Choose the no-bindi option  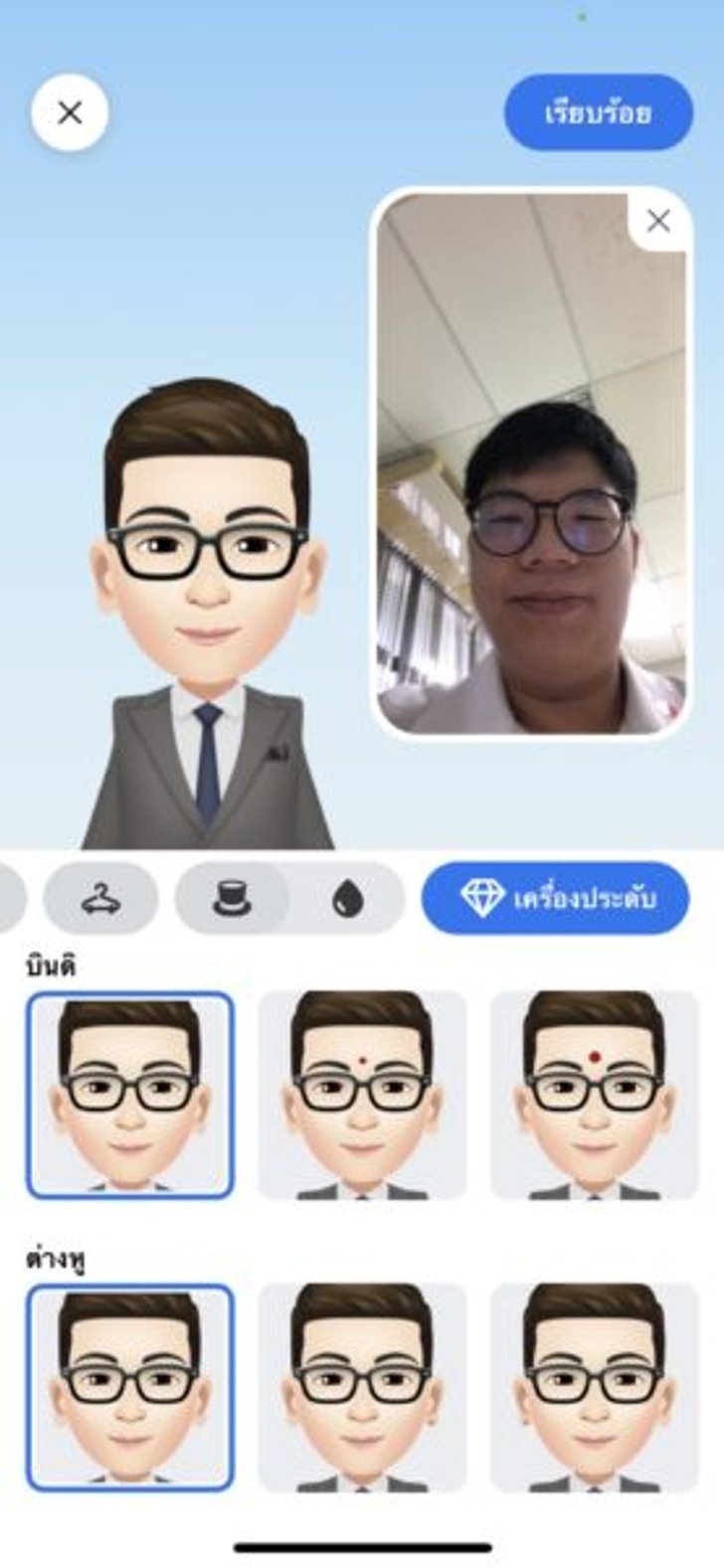click(x=129, y=1095)
